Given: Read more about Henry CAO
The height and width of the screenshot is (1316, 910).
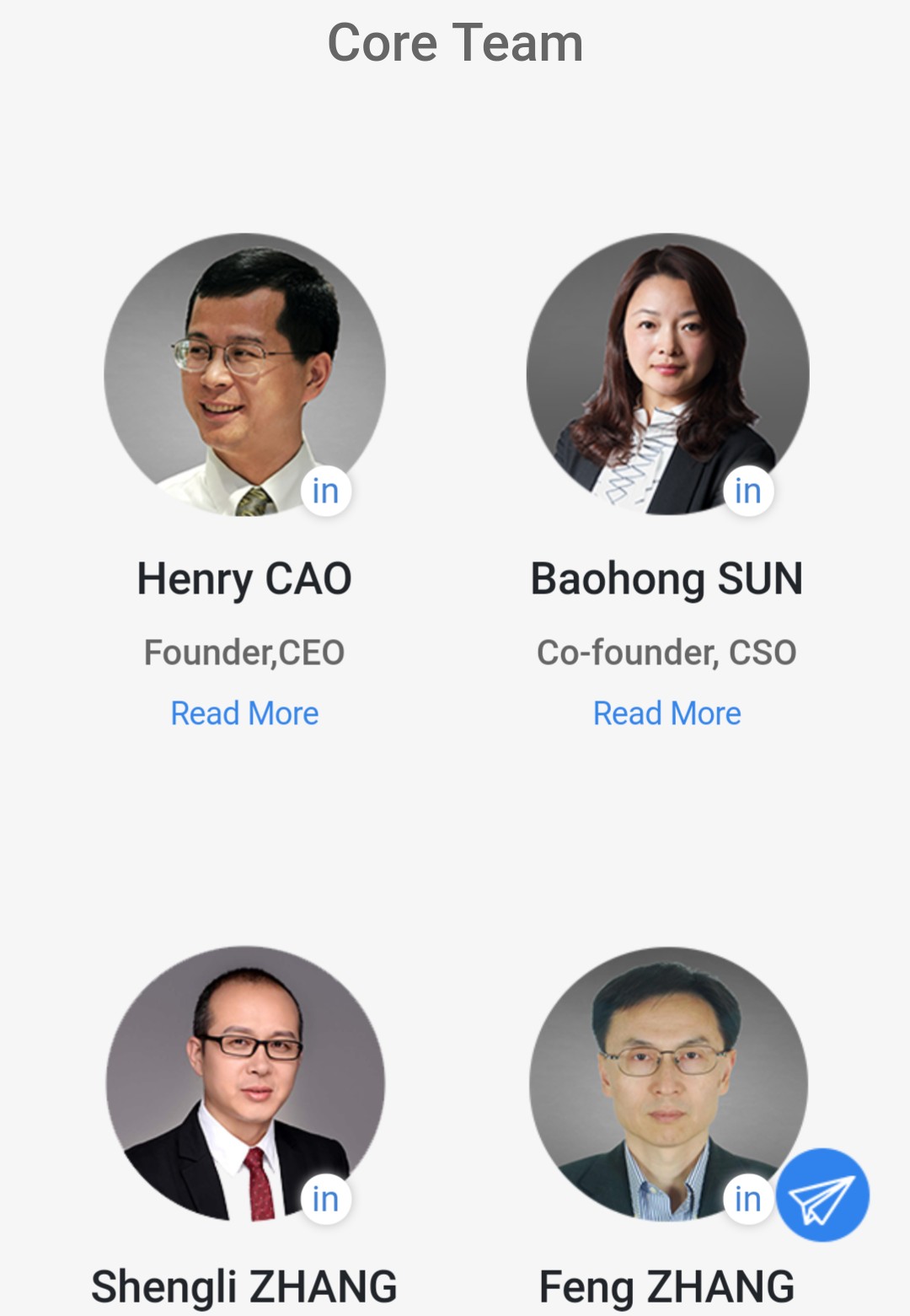Looking at the screenshot, I should (244, 713).
